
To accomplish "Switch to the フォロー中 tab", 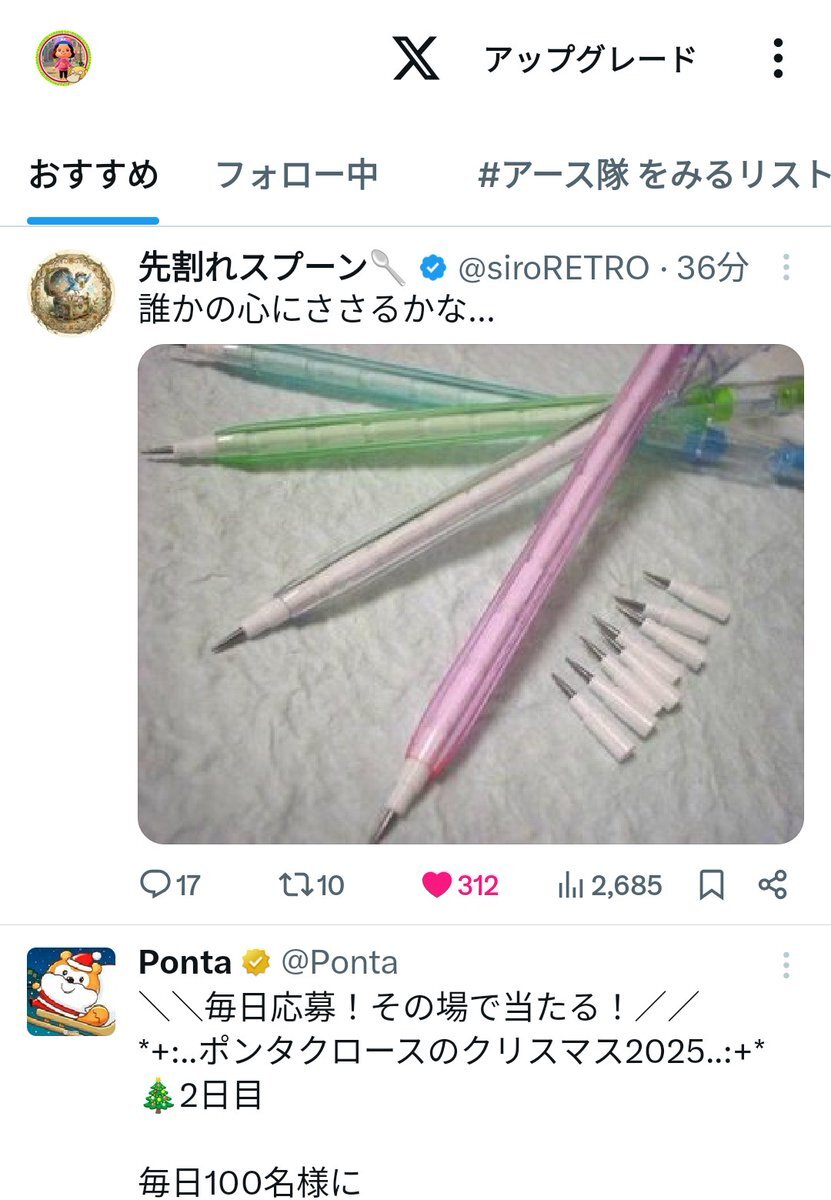I will coord(297,175).
